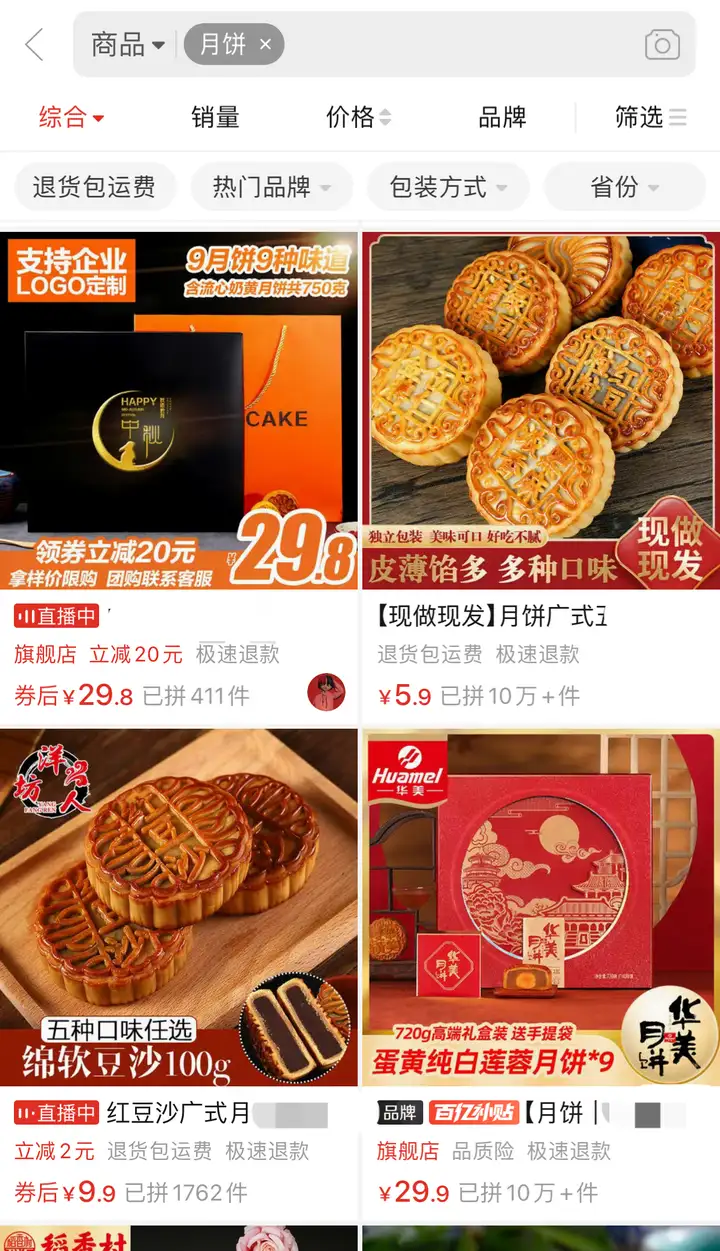Open the ¥29.8 mooncake gift box product
This screenshot has width=720, height=1251.
(x=179, y=410)
